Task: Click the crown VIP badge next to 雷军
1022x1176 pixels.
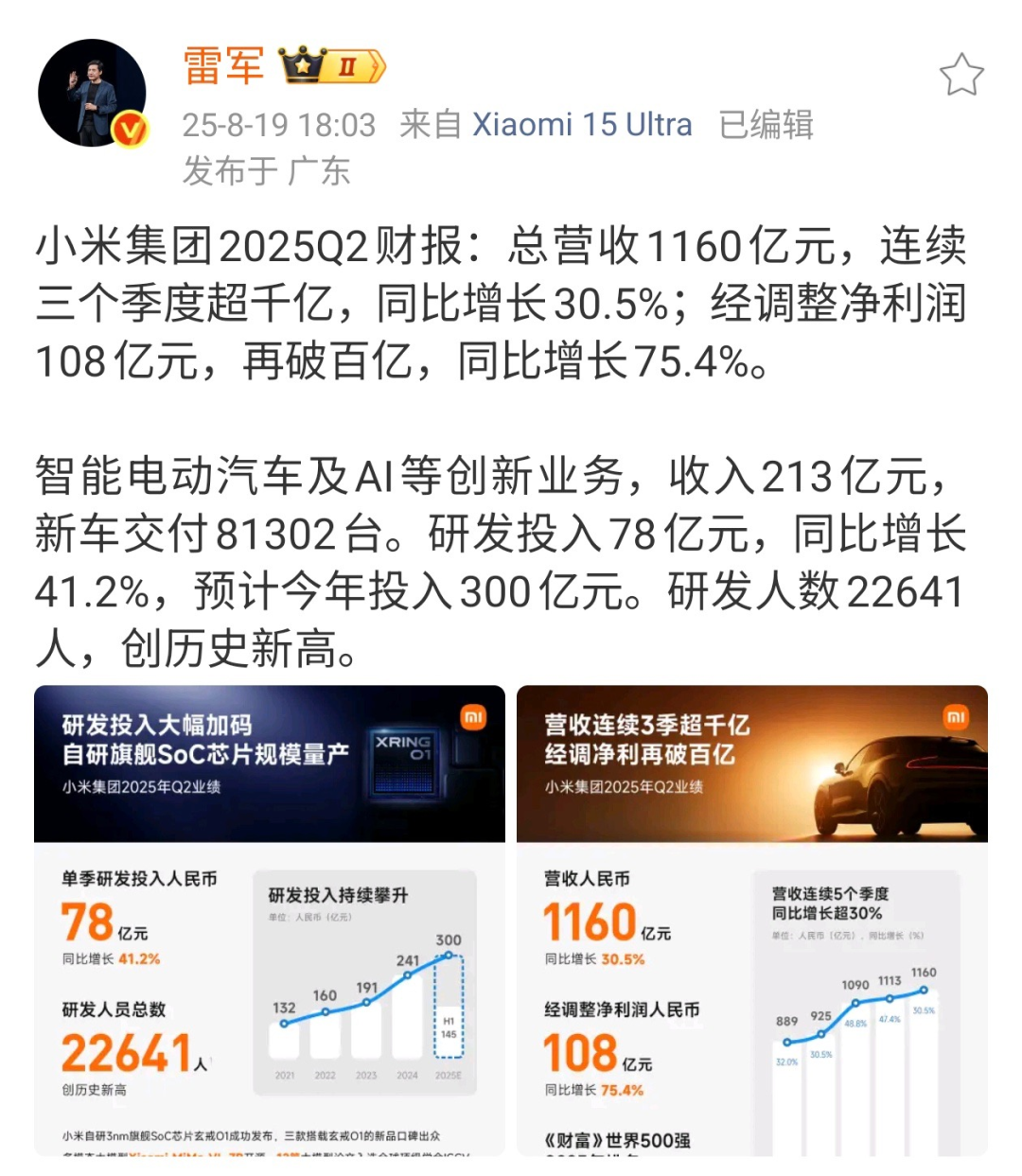Action: tap(300, 66)
